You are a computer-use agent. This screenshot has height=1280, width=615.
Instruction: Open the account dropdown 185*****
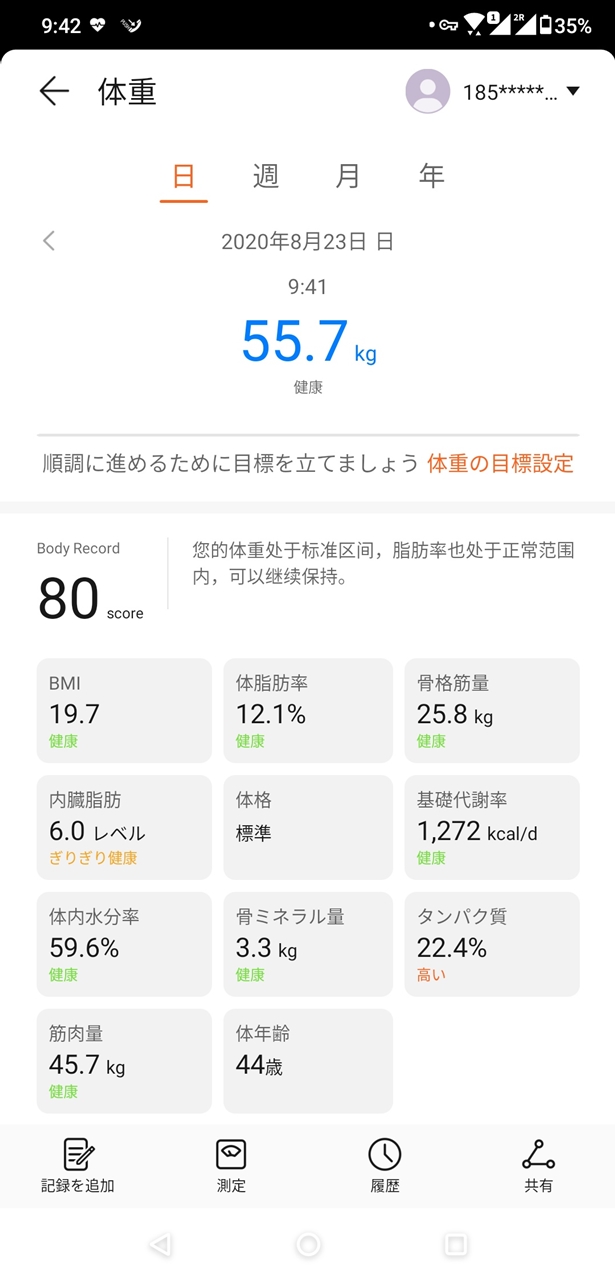492,91
